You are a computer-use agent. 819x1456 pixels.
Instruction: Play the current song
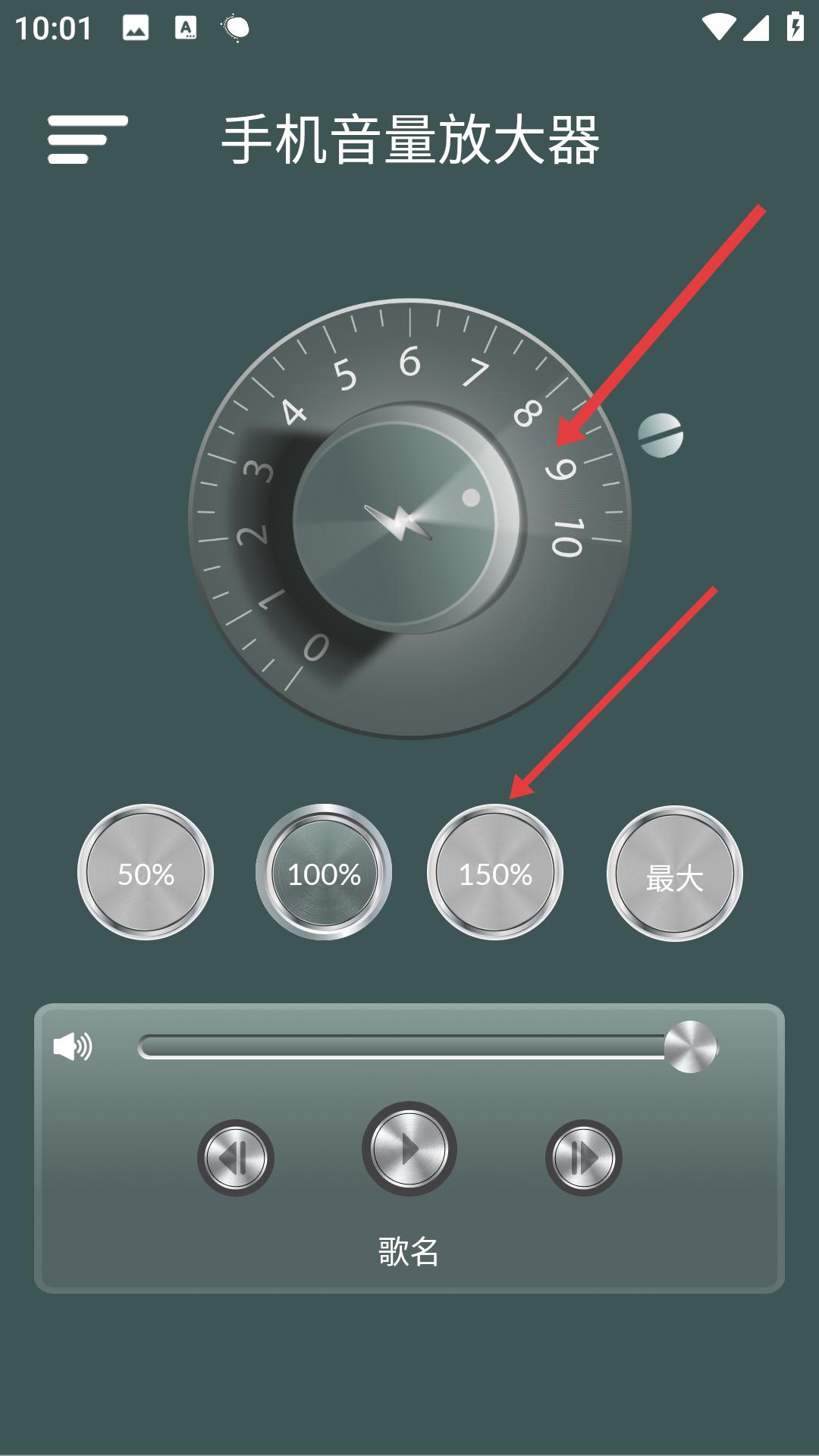(x=409, y=1149)
